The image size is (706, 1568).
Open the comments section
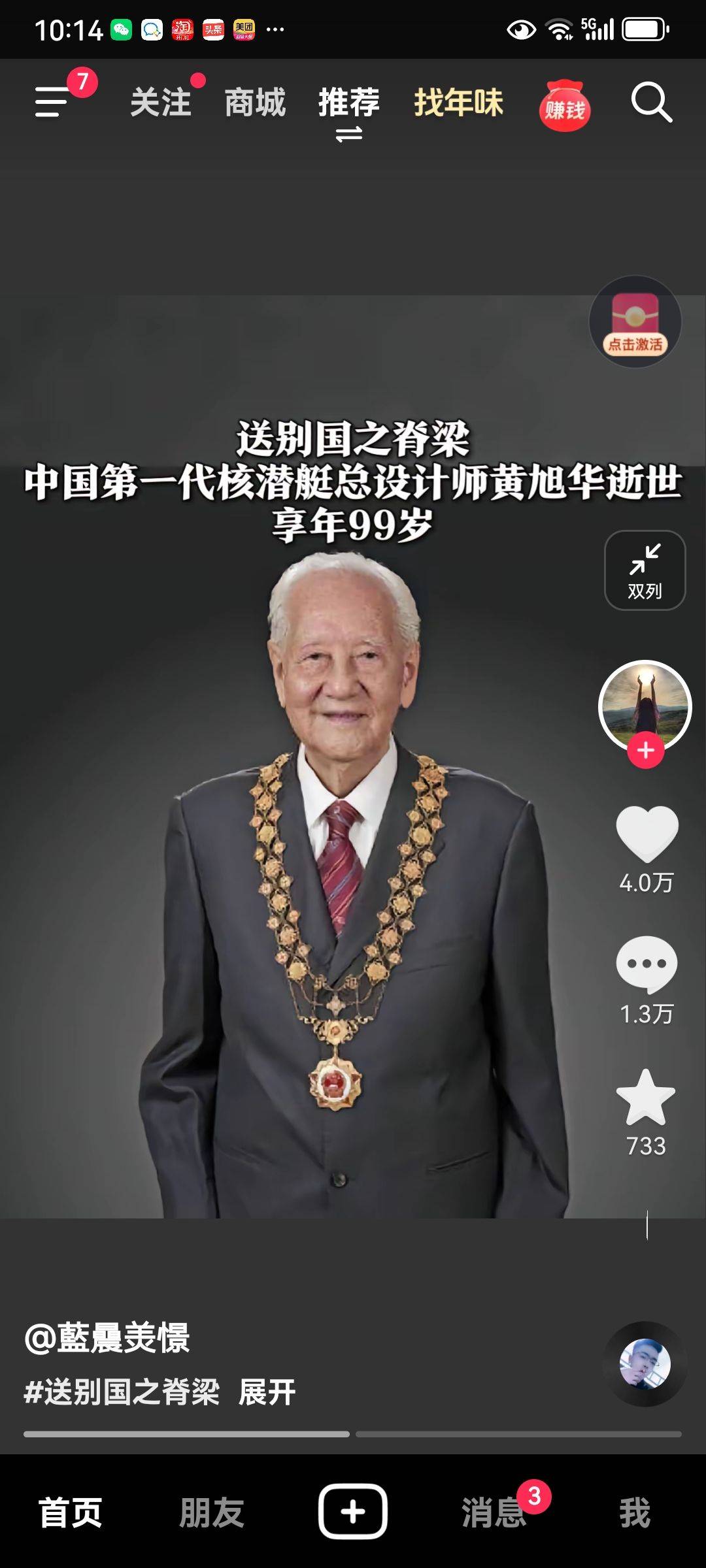[x=646, y=964]
